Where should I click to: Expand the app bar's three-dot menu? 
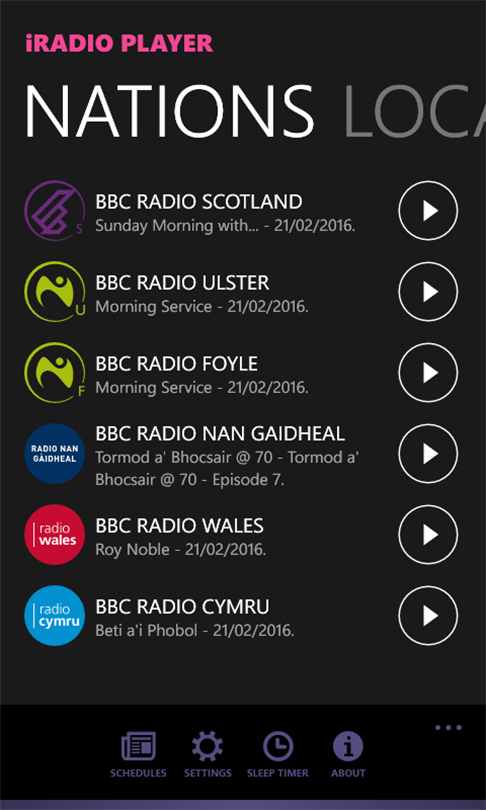[448, 728]
